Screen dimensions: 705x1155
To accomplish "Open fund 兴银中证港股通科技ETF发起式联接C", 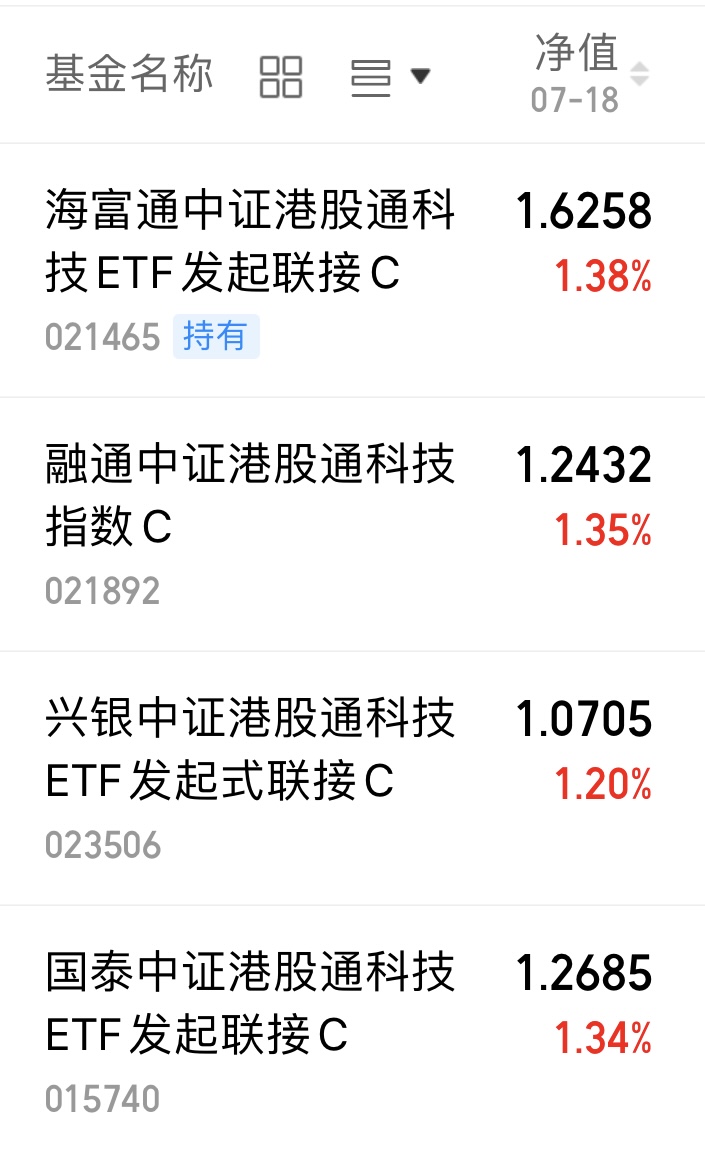I will point(352,779).
